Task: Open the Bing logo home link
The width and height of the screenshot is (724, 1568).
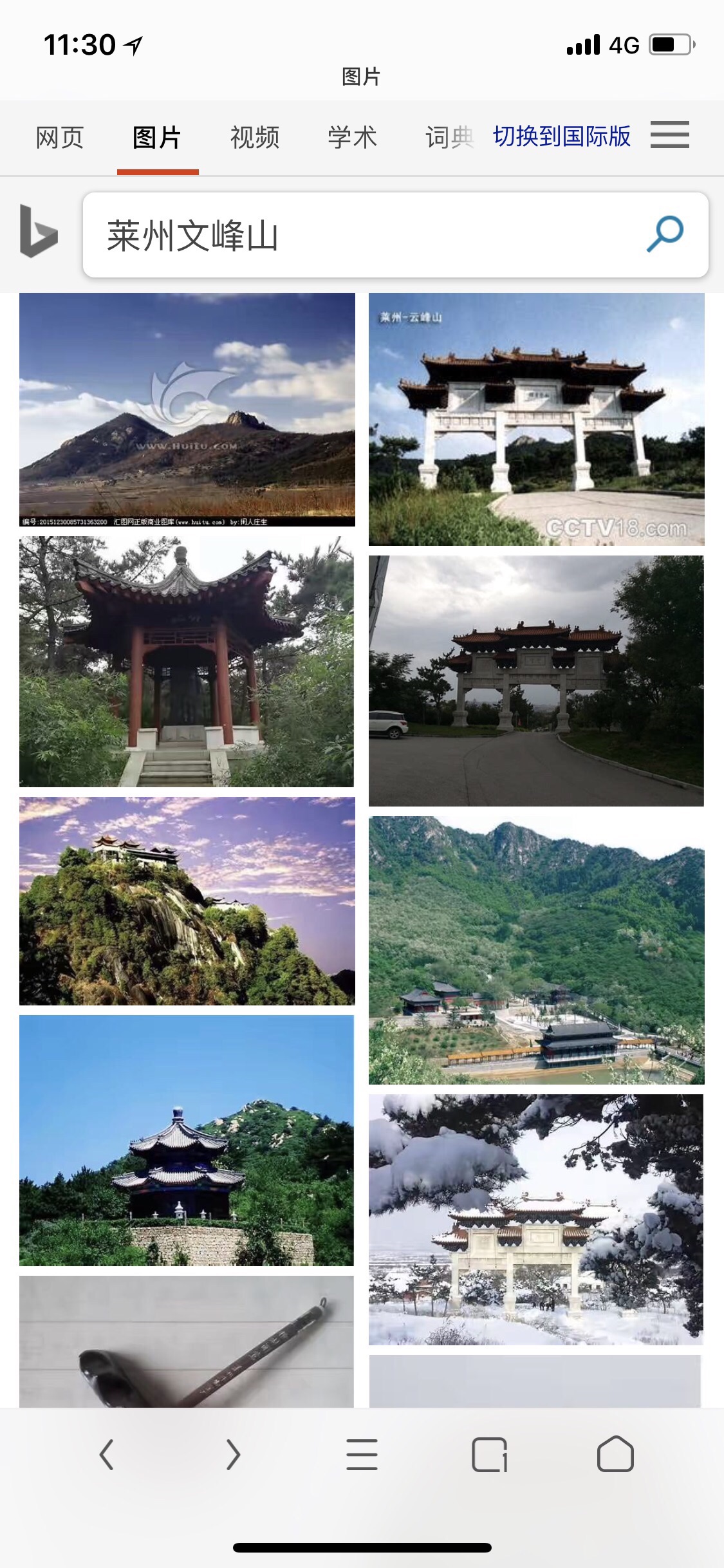Action: [x=39, y=232]
